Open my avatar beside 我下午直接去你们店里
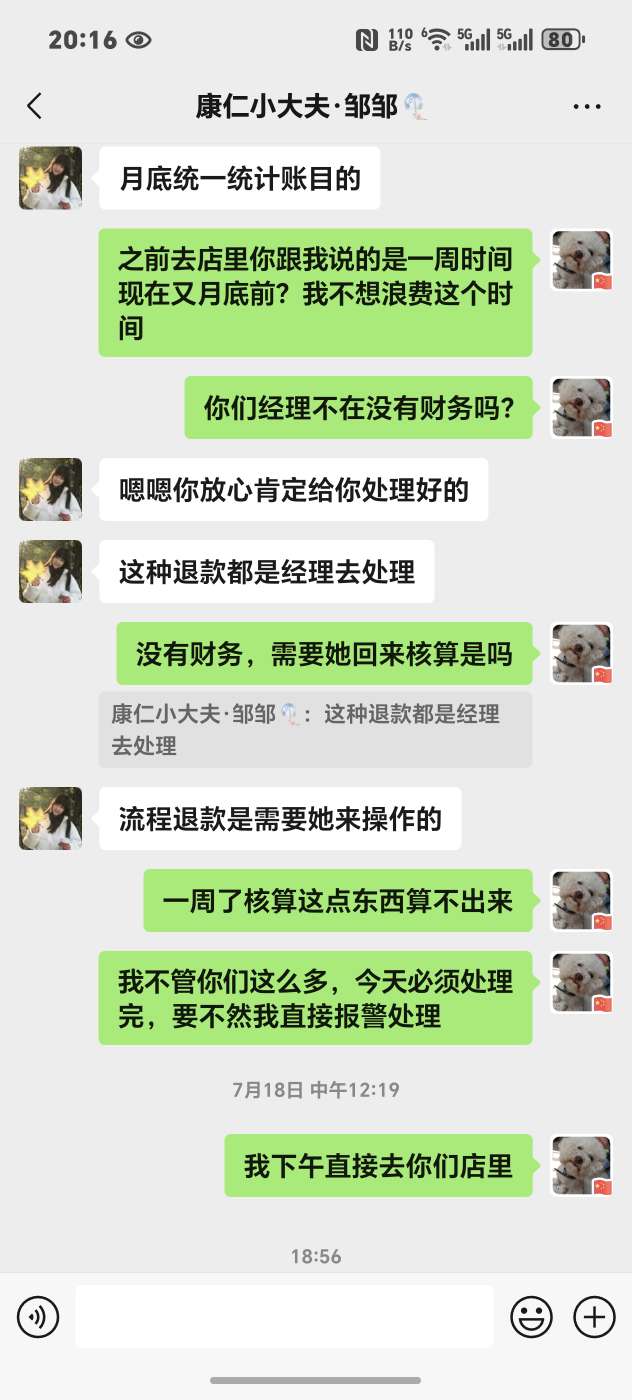 [x=582, y=1166]
